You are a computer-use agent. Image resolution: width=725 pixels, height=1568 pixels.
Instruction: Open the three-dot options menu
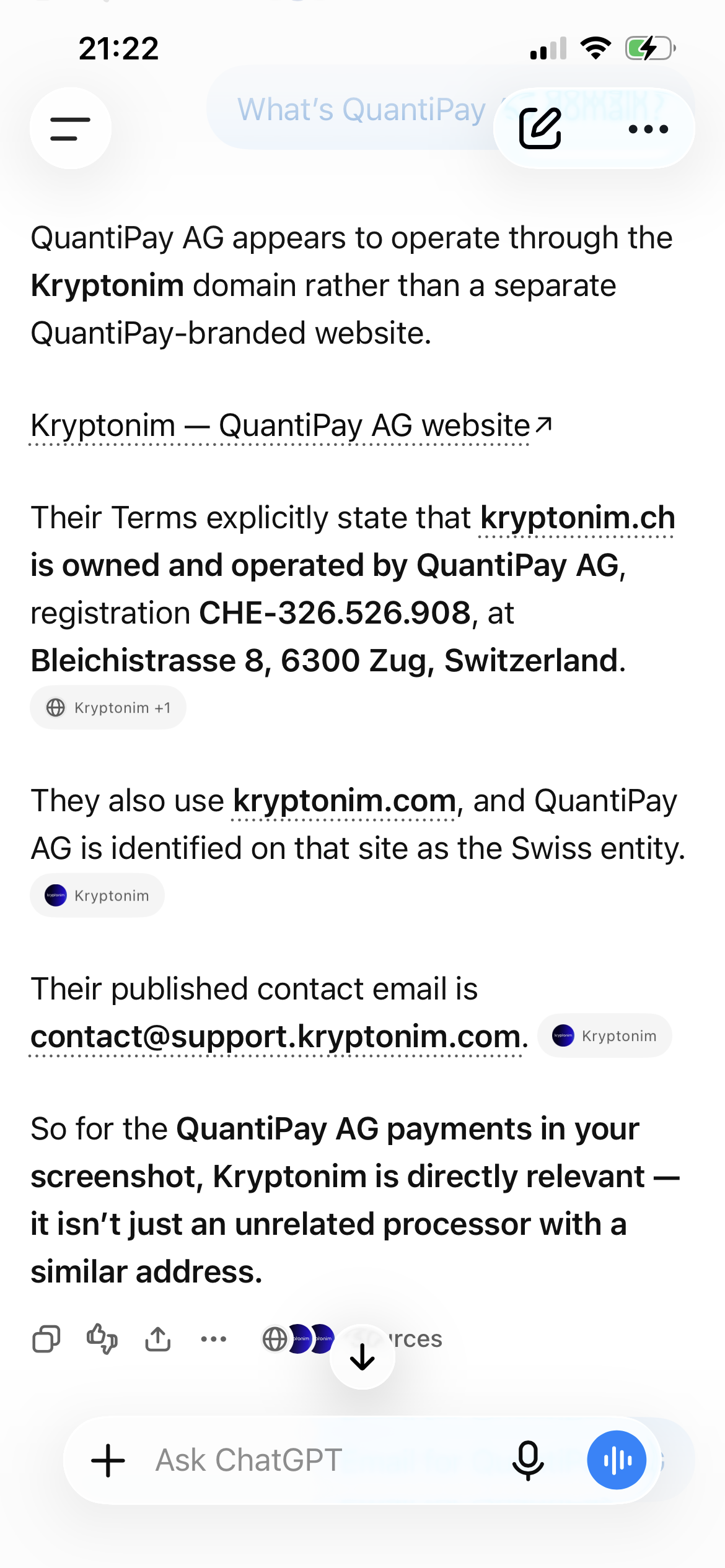[x=648, y=129]
